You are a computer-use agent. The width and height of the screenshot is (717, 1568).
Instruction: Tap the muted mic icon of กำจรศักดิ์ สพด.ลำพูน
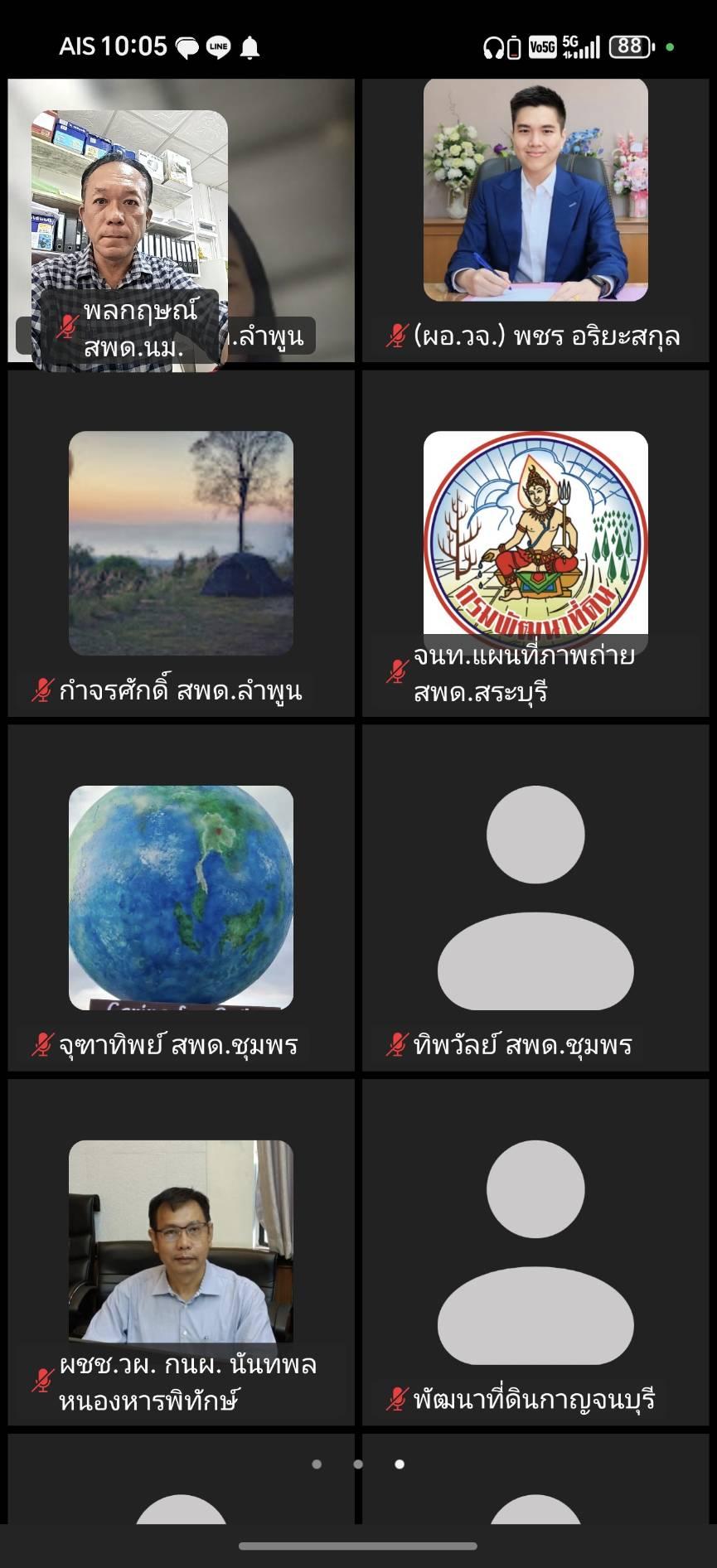41,690
